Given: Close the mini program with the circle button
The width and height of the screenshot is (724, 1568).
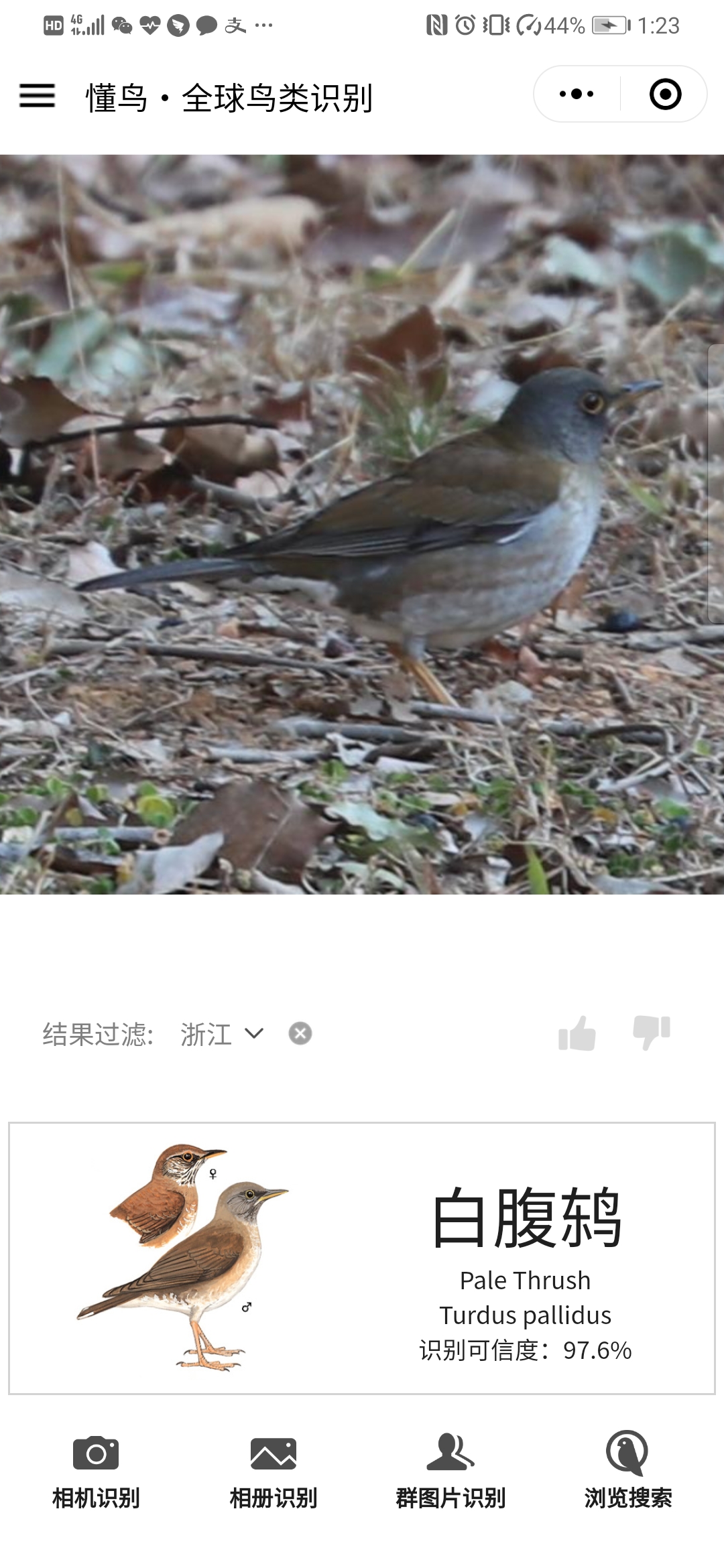Looking at the screenshot, I should click(665, 94).
